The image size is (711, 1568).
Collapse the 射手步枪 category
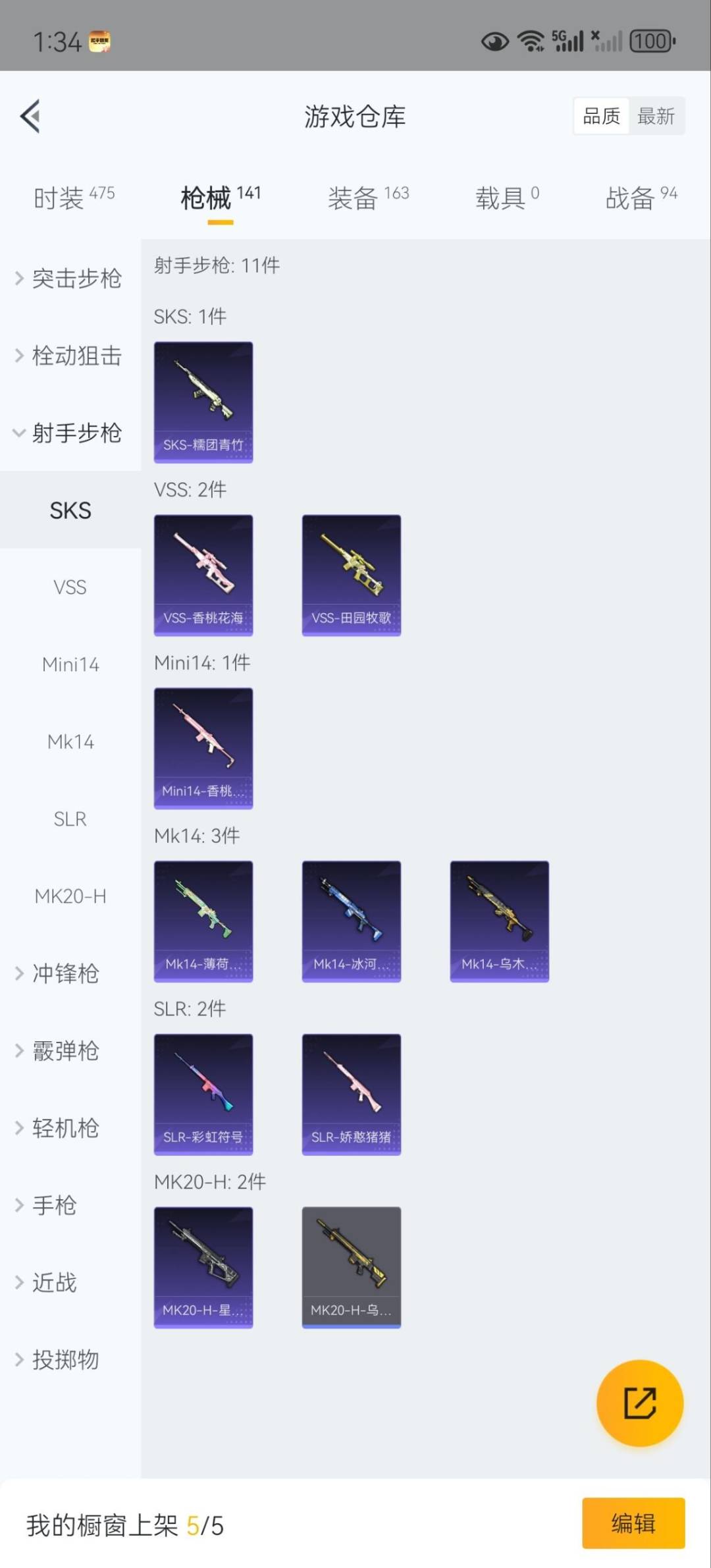(69, 433)
